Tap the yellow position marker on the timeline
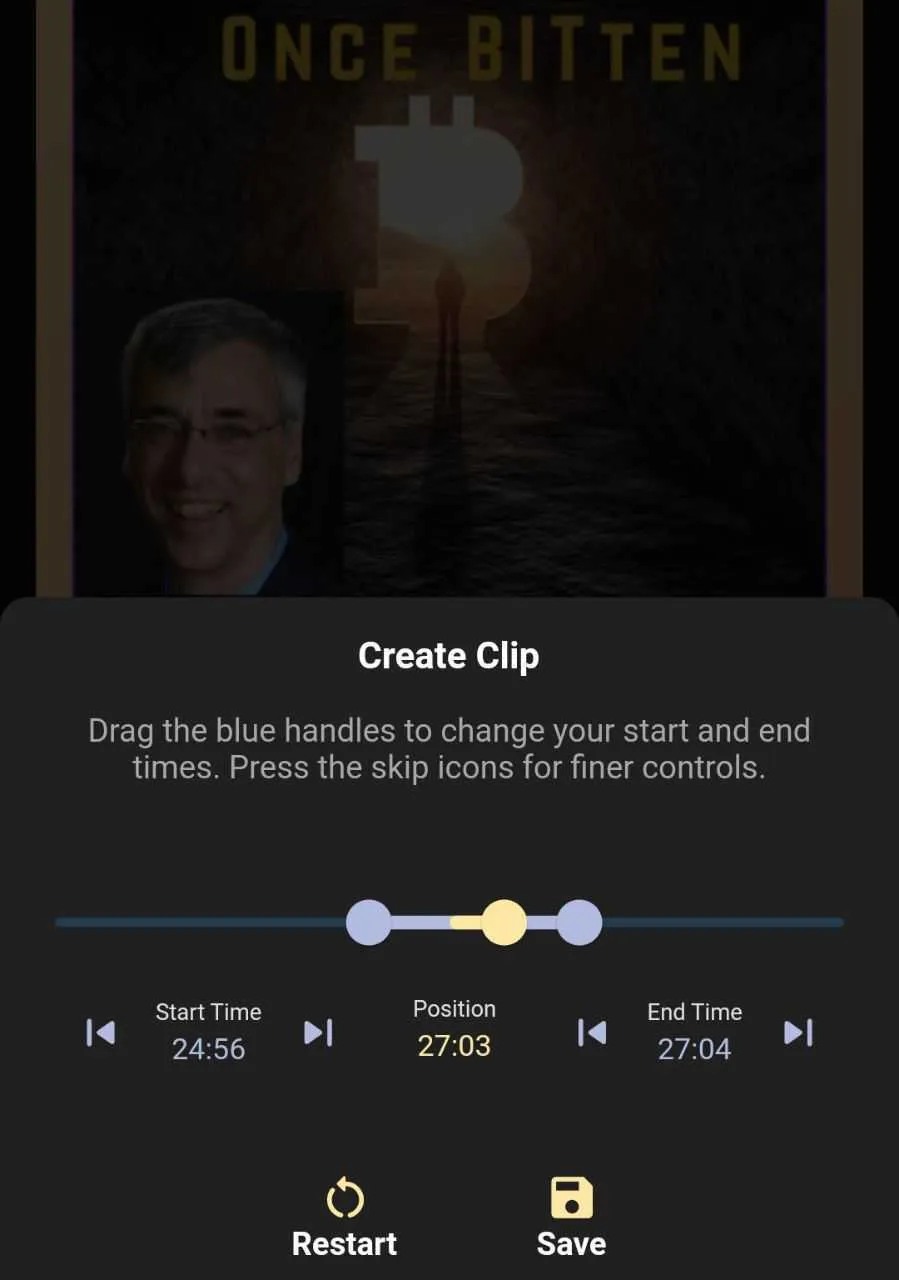 coord(504,922)
